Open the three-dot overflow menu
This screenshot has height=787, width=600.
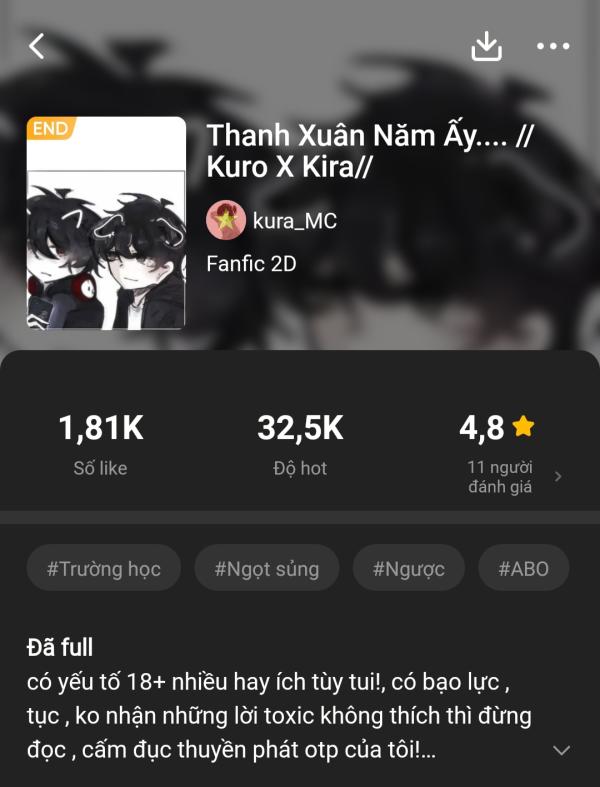552,46
